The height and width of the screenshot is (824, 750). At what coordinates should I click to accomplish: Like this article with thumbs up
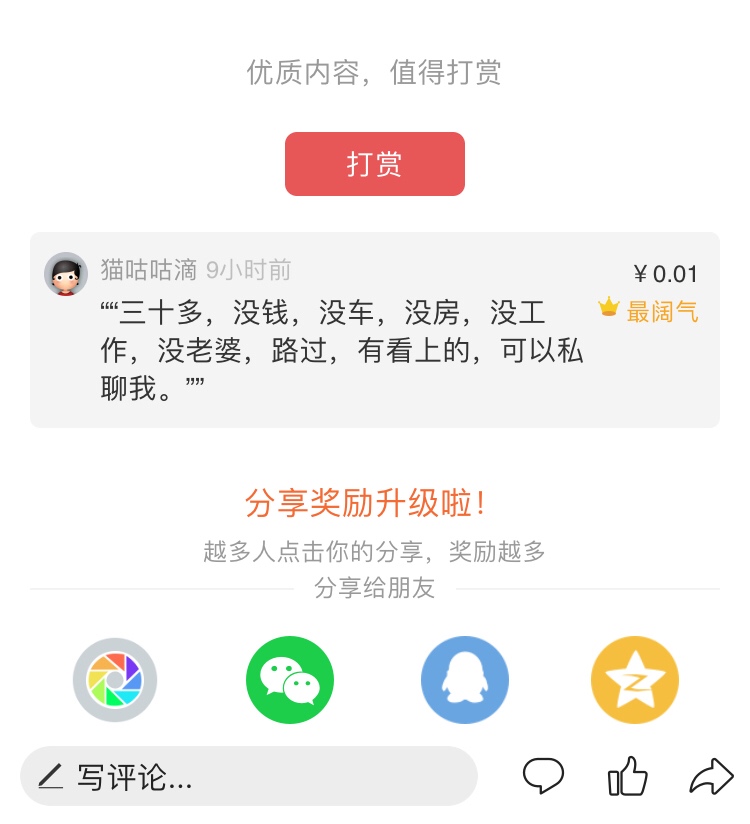point(628,776)
